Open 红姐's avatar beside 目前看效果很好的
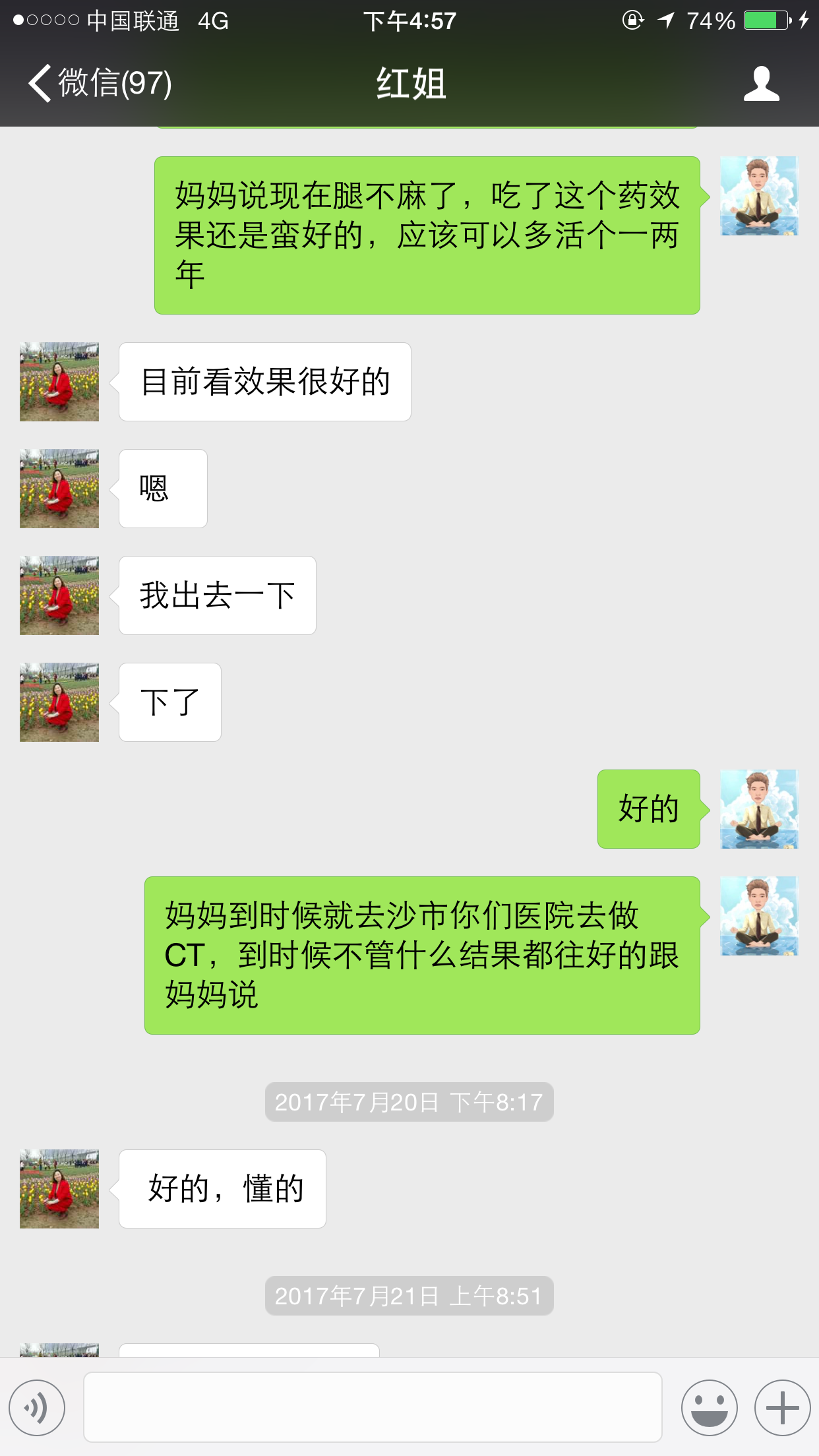 pyautogui.click(x=58, y=381)
